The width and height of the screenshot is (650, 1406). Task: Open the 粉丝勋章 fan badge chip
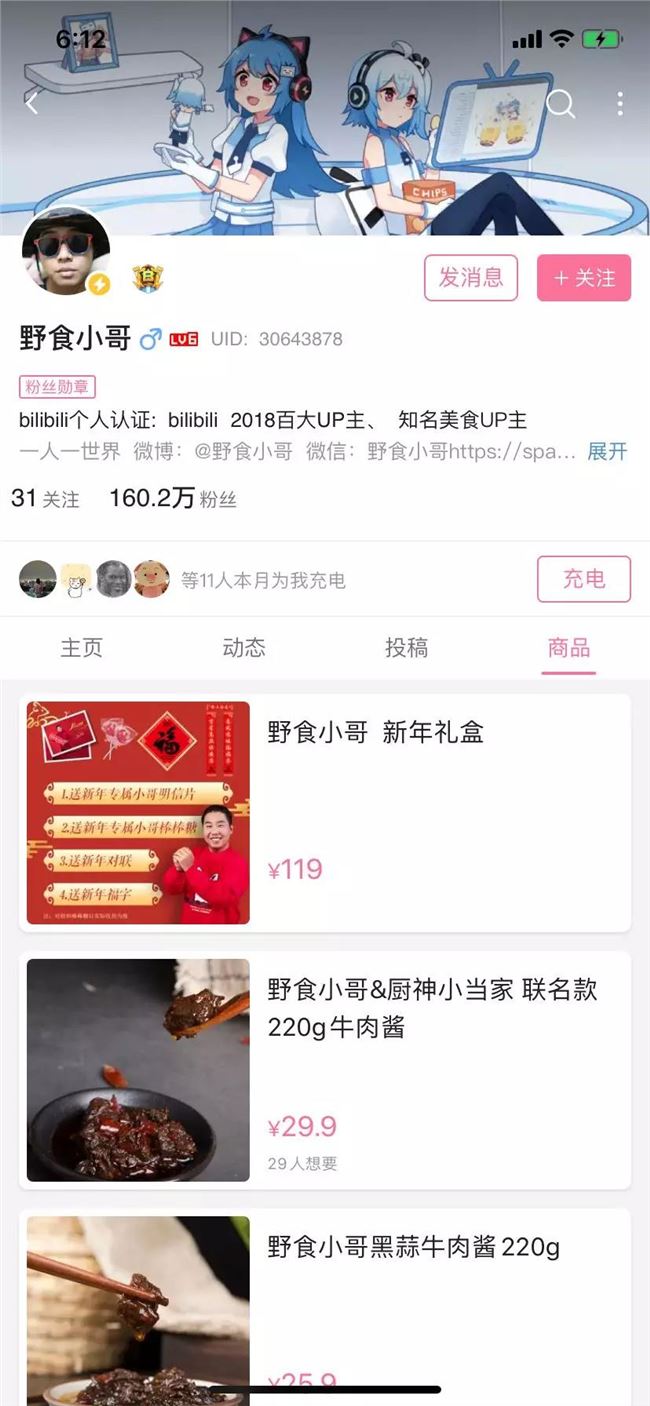(57, 387)
